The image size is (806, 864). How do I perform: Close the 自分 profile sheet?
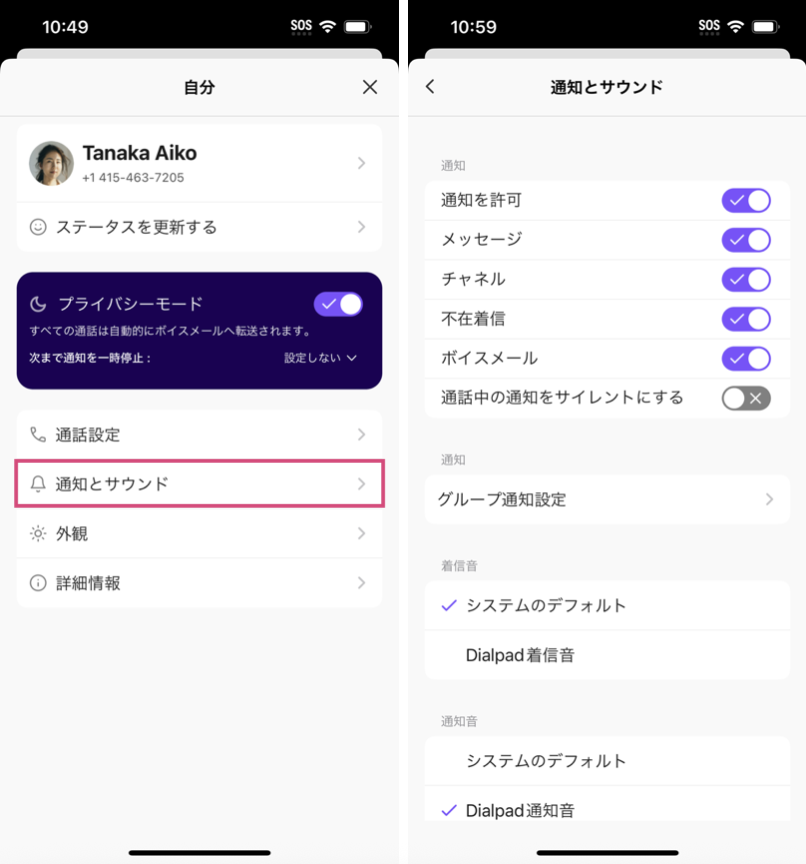pyautogui.click(x=370, y=87)
